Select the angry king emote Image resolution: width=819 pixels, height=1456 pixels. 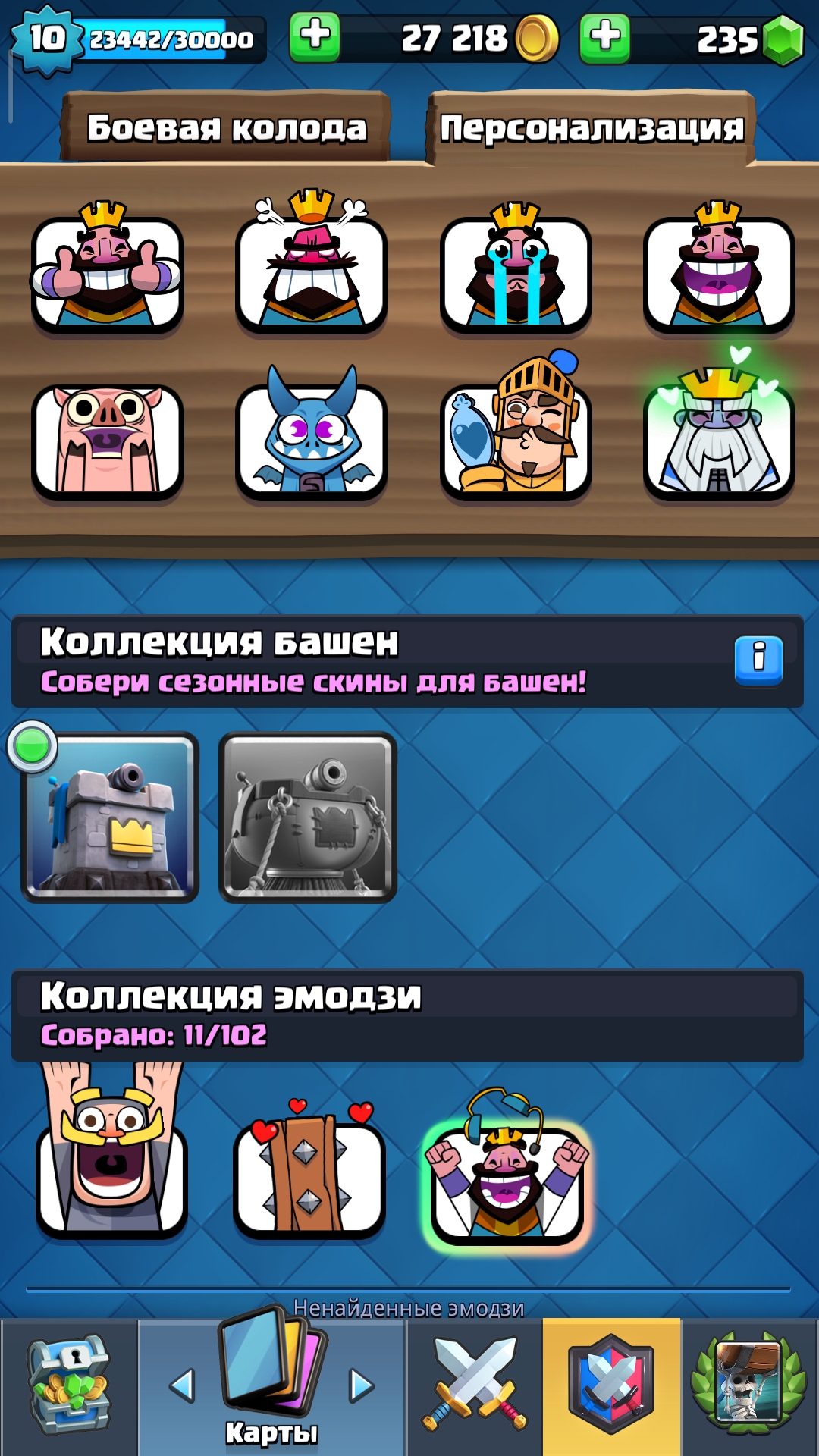coord(312,262)
